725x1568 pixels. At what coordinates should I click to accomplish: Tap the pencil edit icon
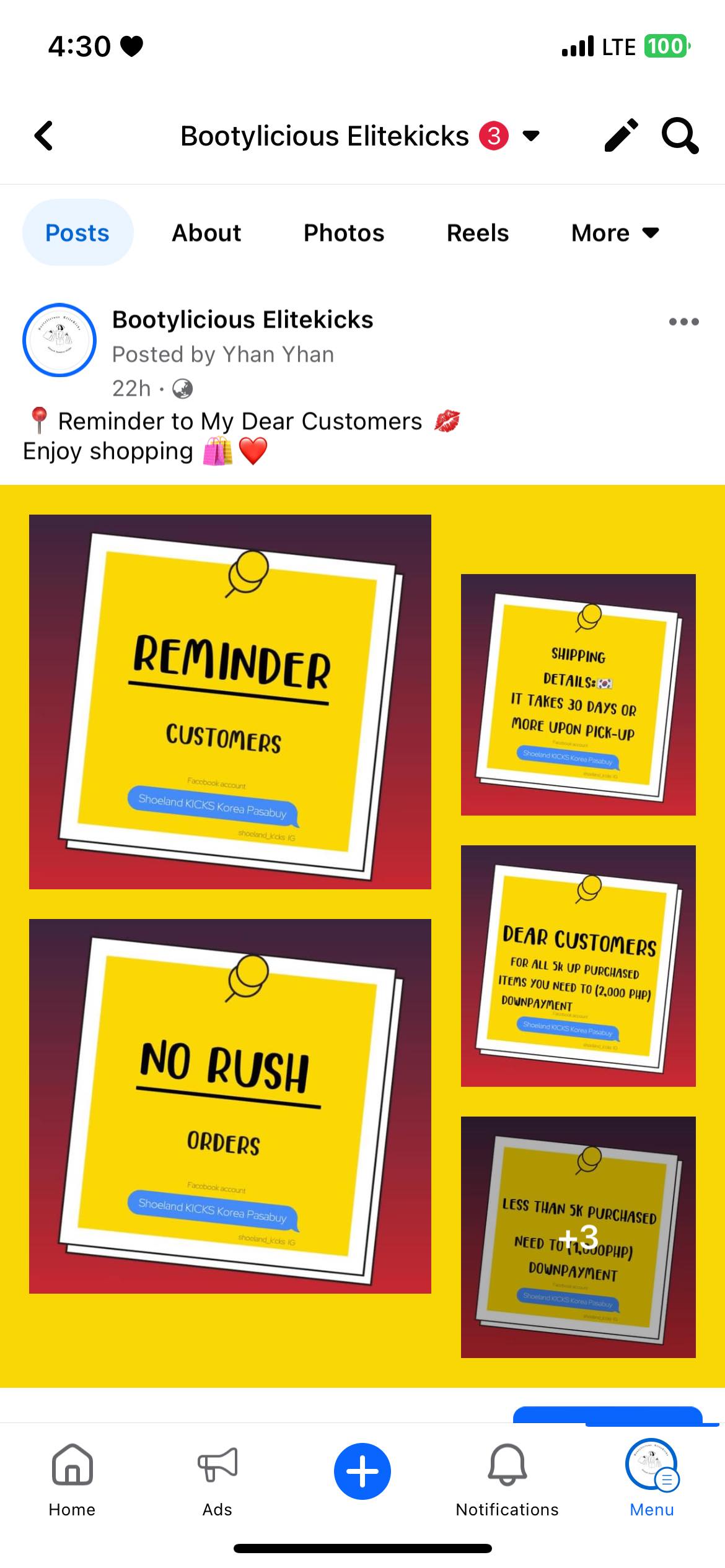click(621, 135)
